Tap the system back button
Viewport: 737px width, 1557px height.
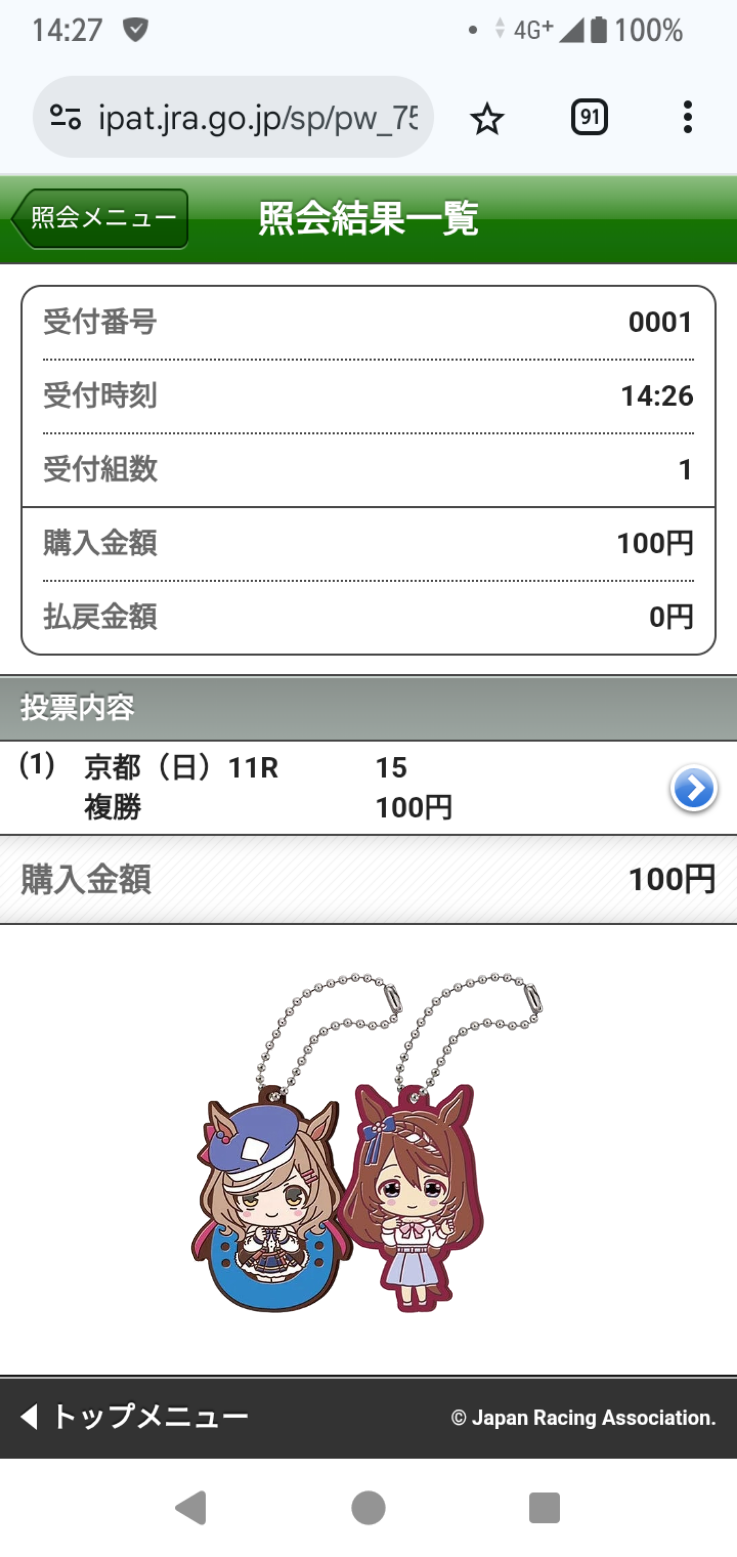(190, 1507)
